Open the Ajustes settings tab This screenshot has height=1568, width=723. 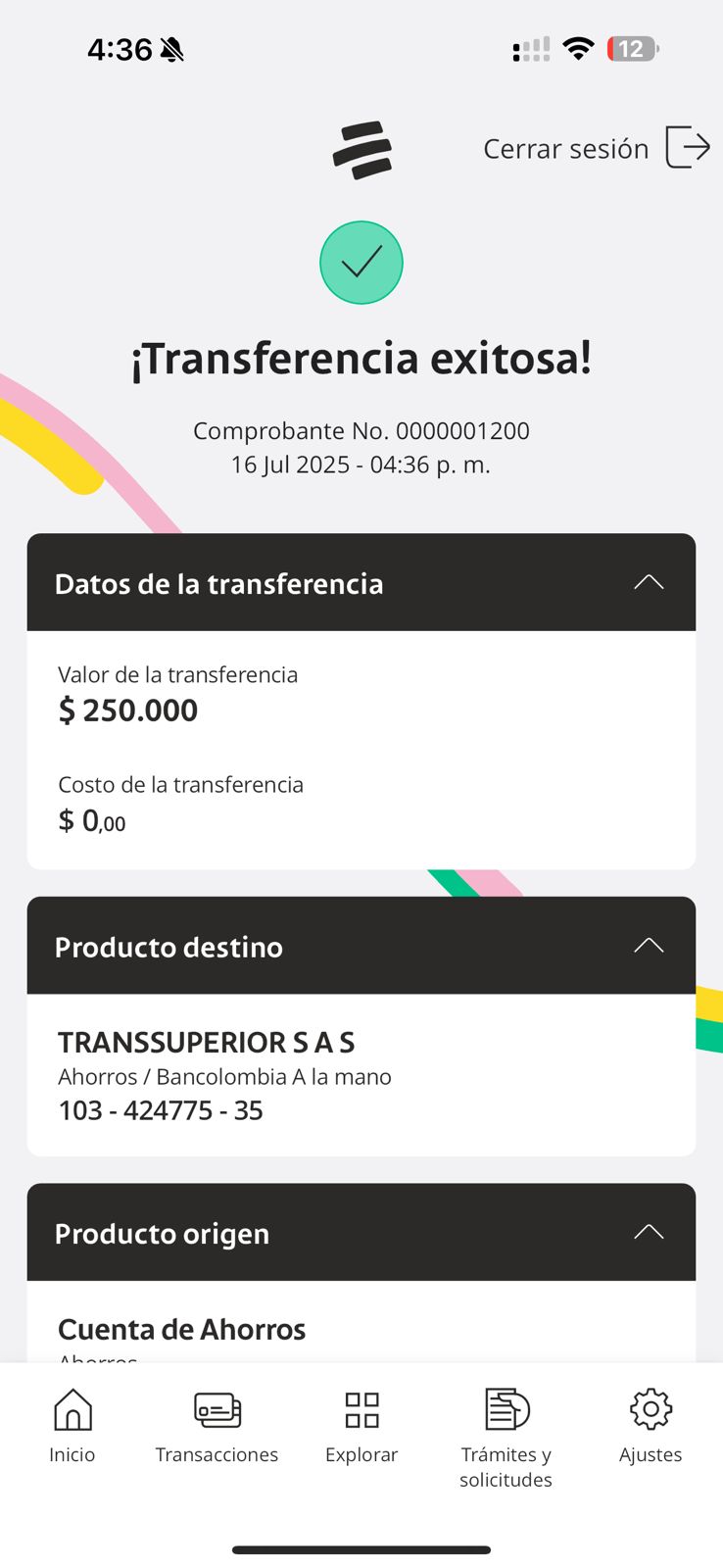click(651, 1426)
